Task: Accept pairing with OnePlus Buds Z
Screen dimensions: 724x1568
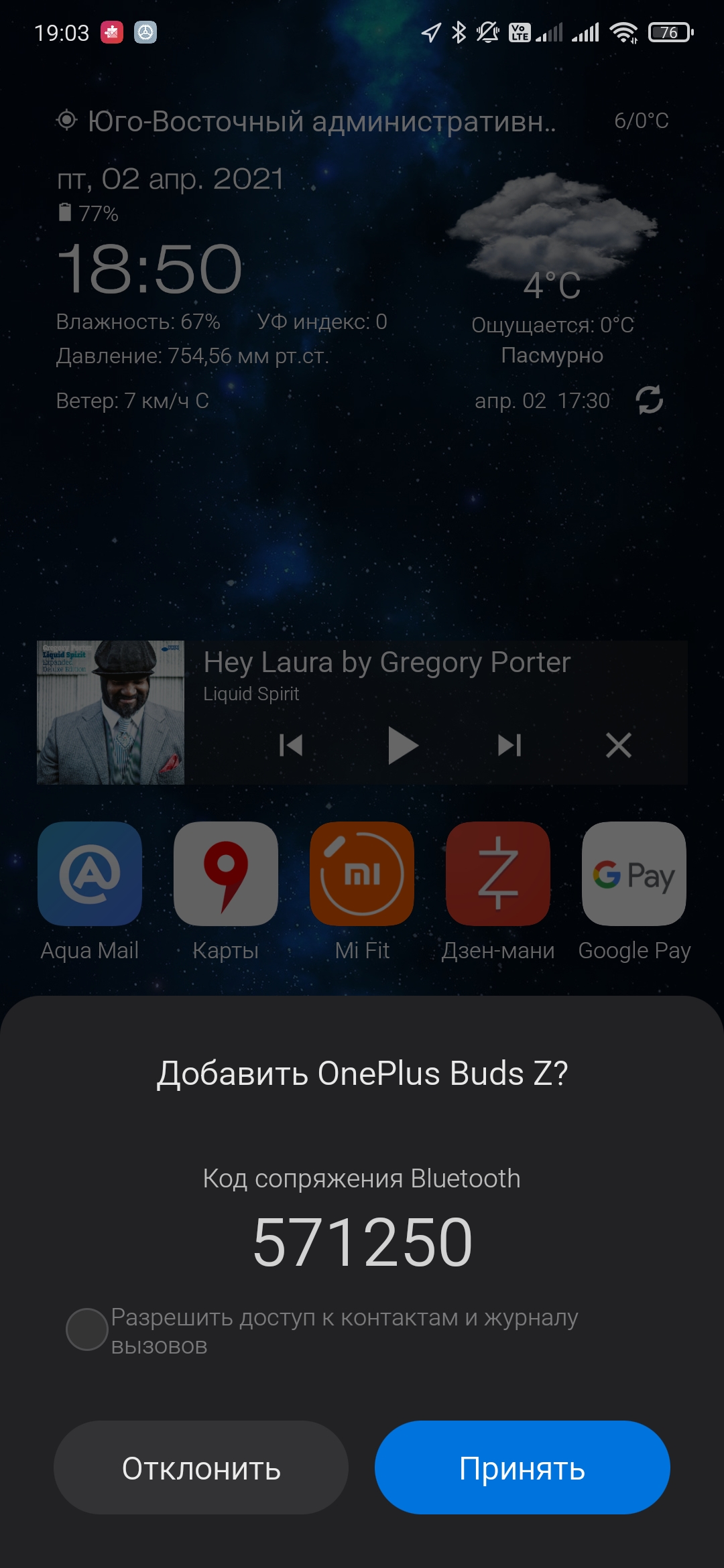Action: [x=522, y=1467]
